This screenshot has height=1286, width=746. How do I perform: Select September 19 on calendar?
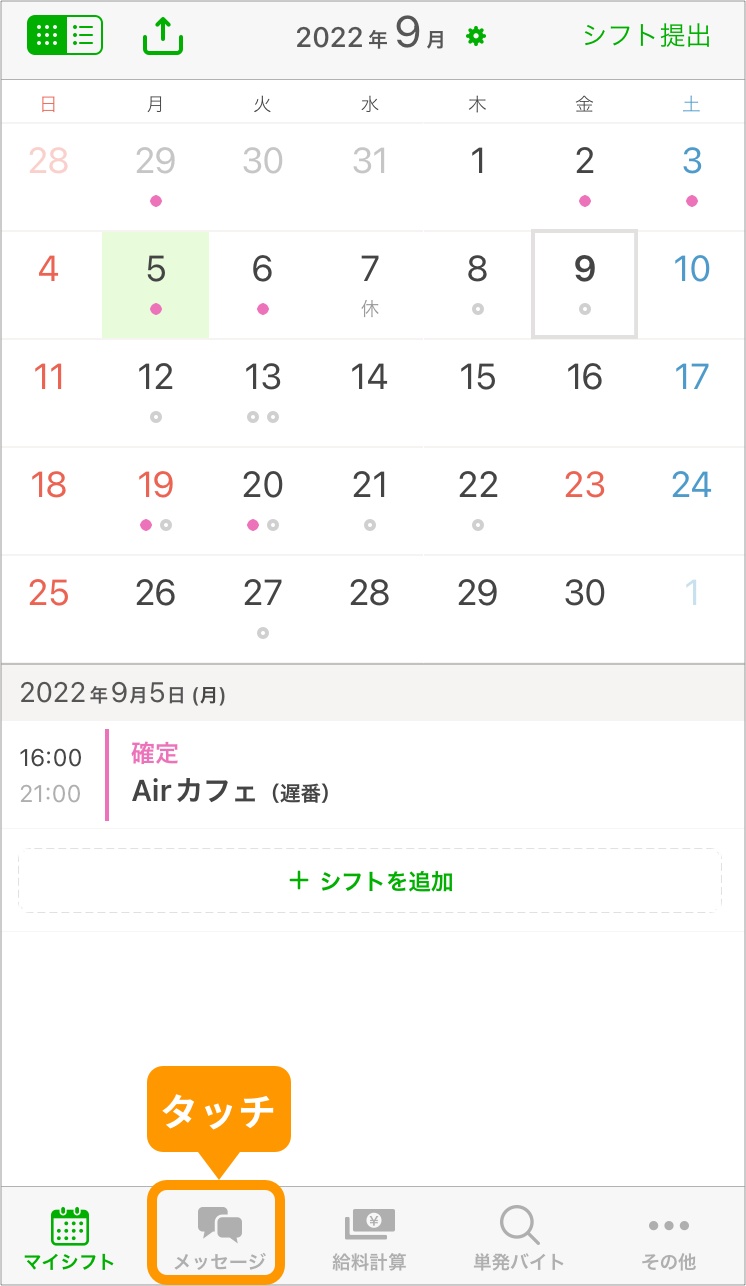(x=155, y=498)
